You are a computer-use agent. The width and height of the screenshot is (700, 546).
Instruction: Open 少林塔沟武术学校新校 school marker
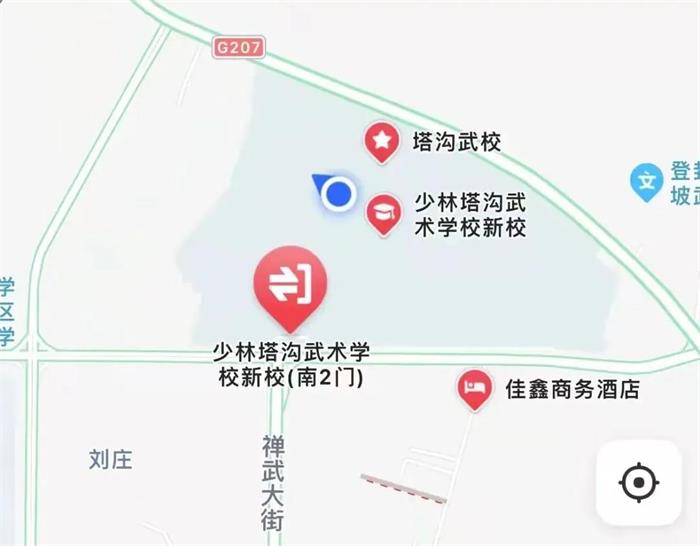coord(383,212)
